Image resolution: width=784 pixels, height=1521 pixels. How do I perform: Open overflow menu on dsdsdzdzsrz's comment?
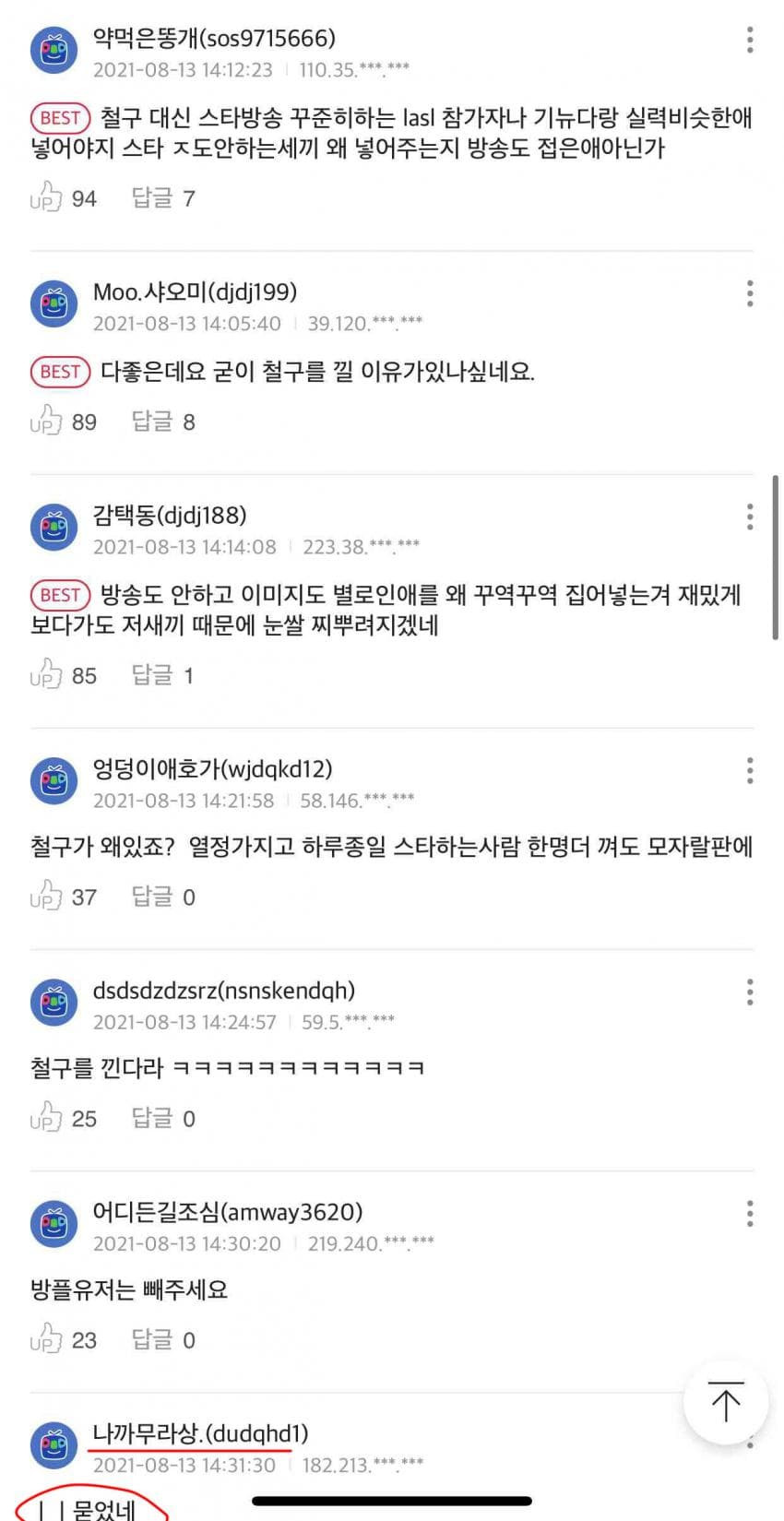(749, 992)
